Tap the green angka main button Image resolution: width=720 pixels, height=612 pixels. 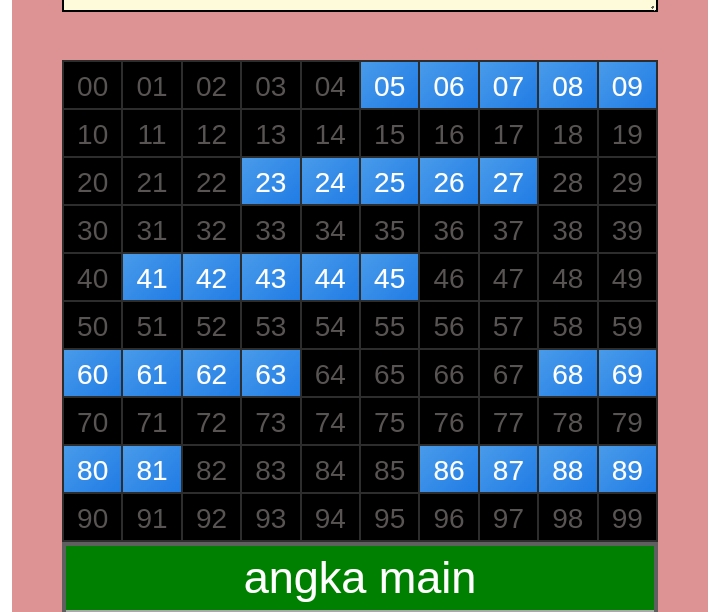[360, 578]
